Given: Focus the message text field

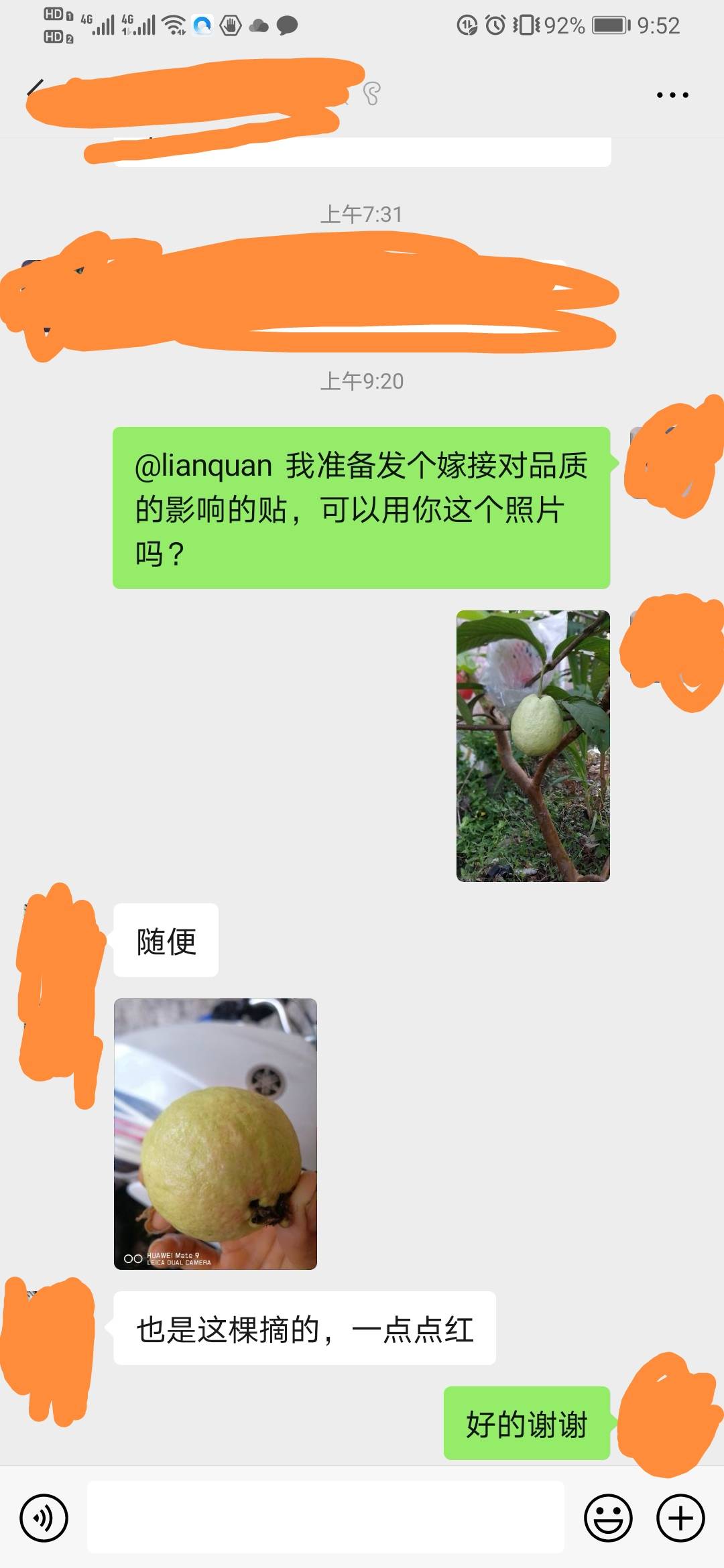Looking at the screenshot, I should 326,1517.
